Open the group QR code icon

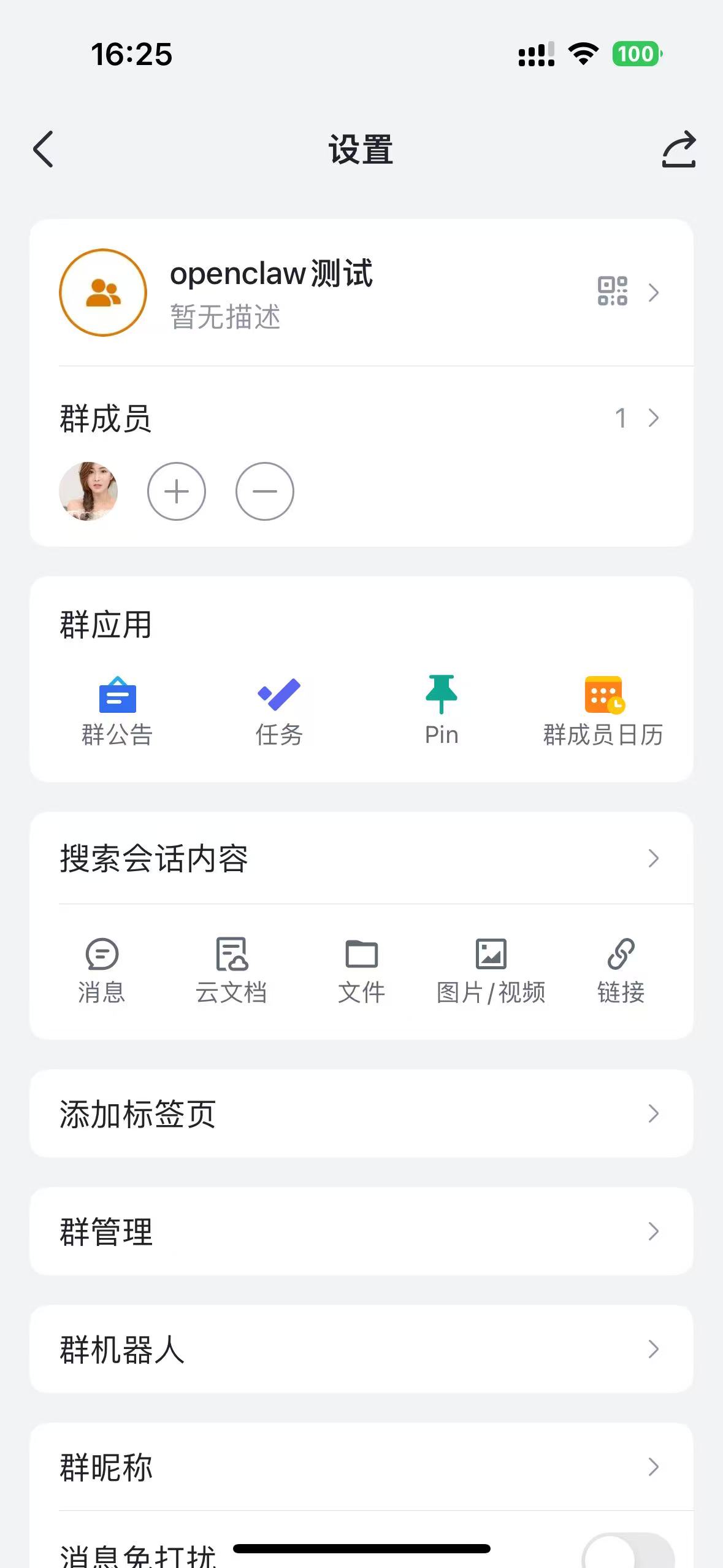613,293
